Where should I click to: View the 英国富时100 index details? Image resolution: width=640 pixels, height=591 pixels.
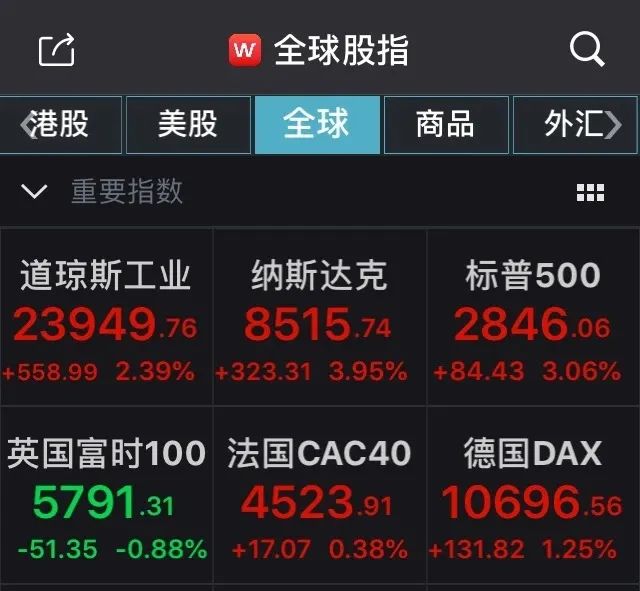[x=105, y=497]
